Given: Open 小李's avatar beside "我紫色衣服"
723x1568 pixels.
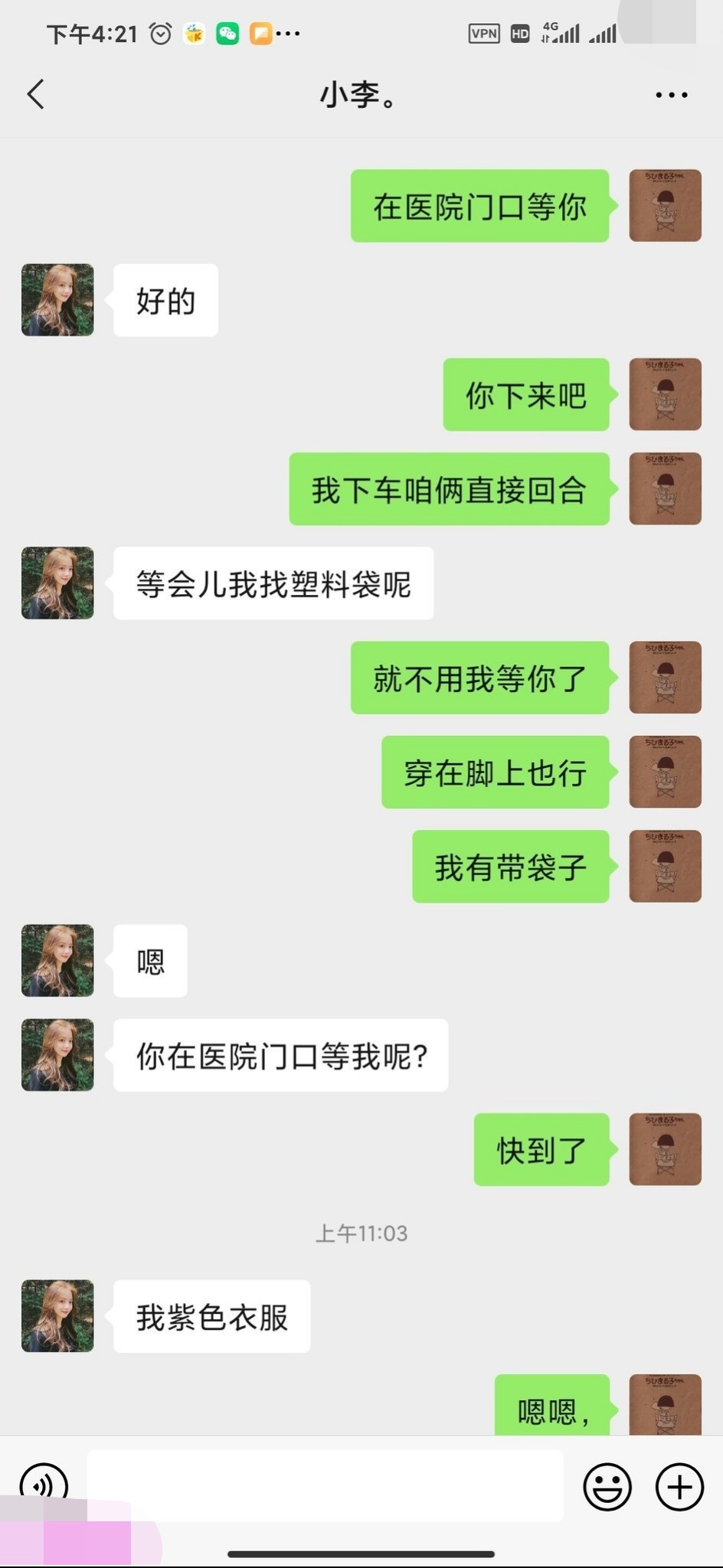Looking at the screenshot, I should click(57, 1315).
